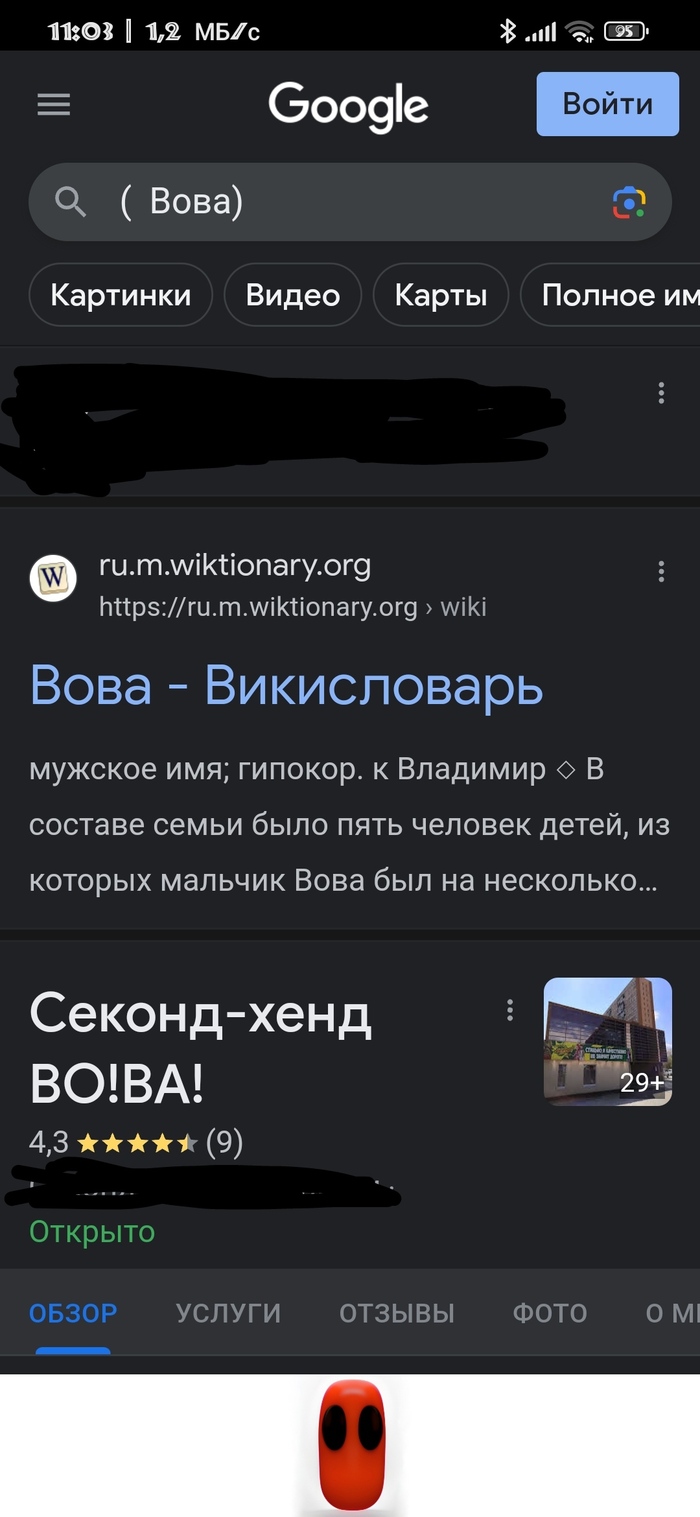Open options for the wiktionary result
The width and height of the screenshot is (700, 1517).
(661, 572)
